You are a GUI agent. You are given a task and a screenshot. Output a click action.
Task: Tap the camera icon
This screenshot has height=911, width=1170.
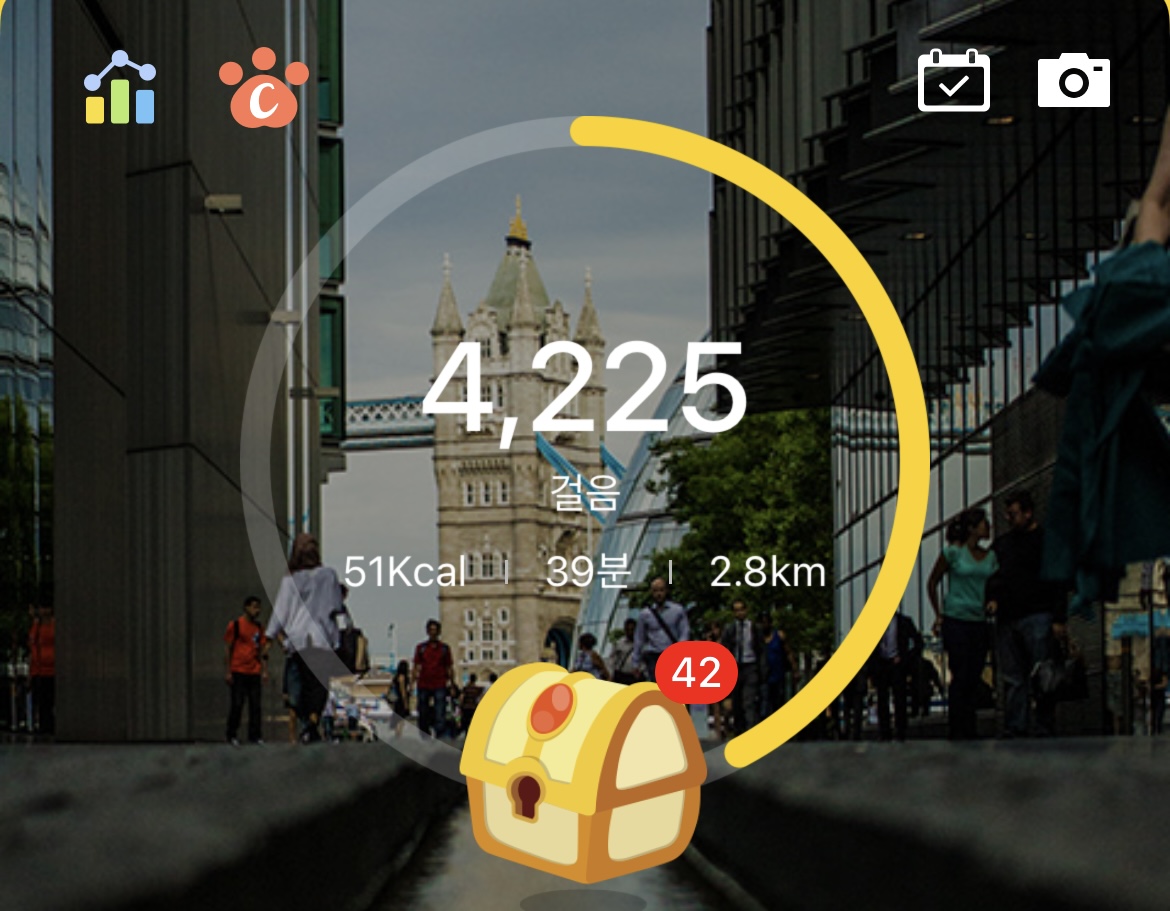[x=1073, y=81]
